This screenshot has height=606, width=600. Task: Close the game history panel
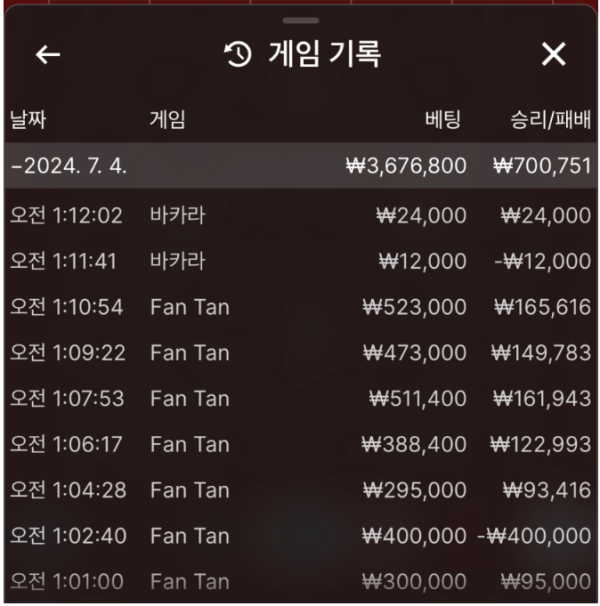pyautogui.click(x=553, y=55)
